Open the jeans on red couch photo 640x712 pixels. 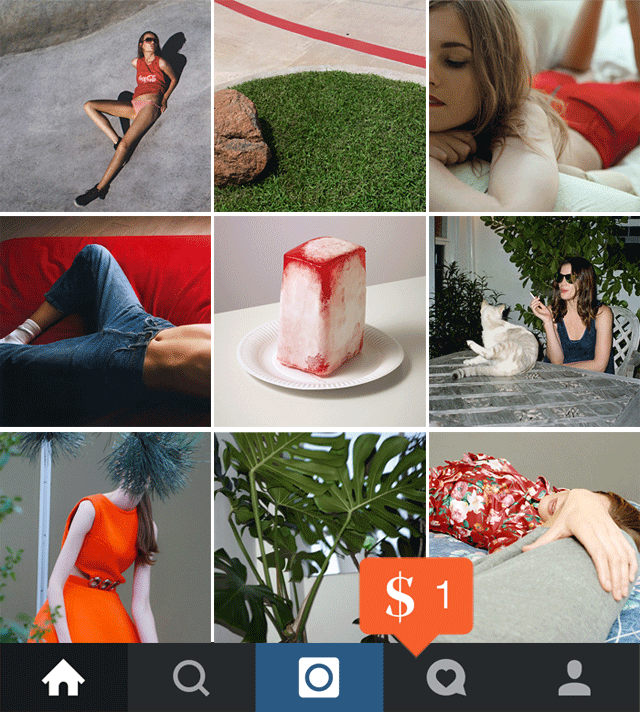(105, 321)
